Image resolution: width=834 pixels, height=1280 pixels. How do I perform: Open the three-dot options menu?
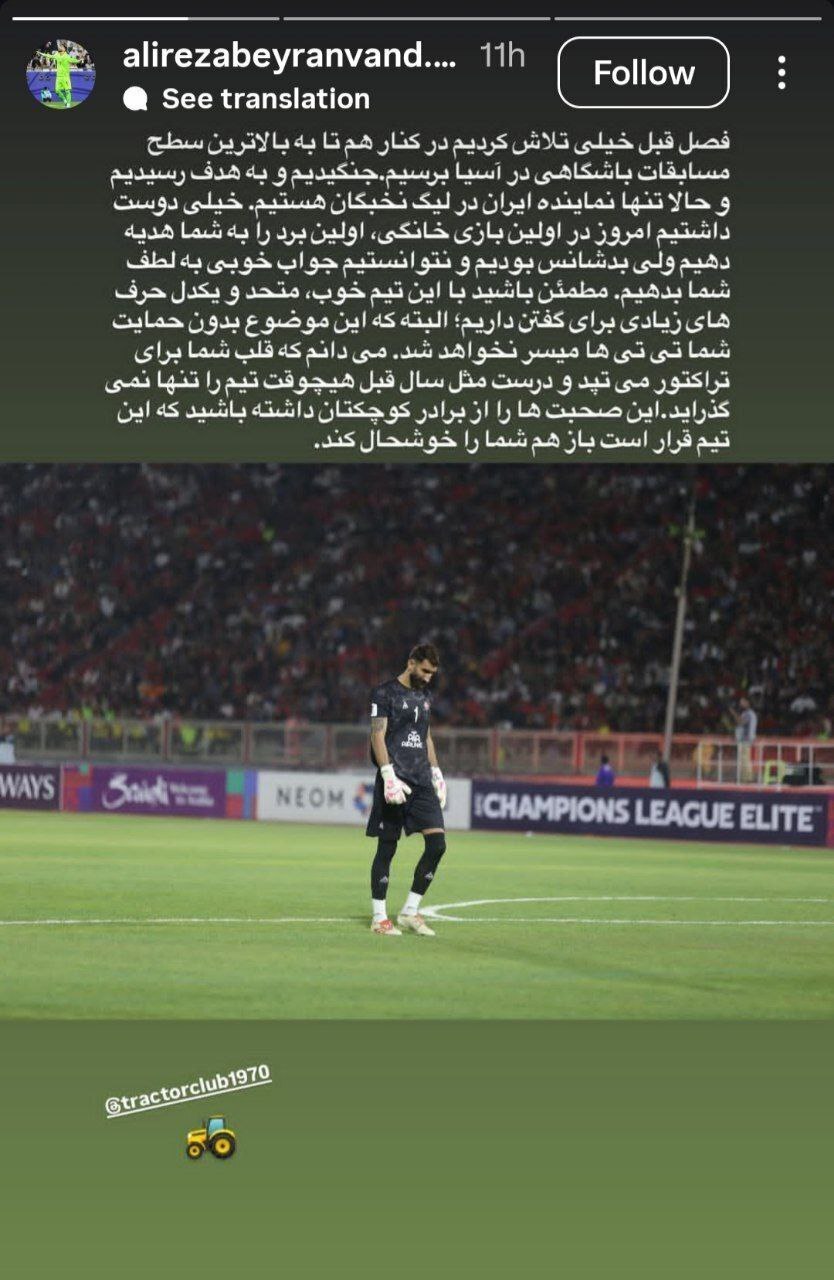click(x=781, y=73)
